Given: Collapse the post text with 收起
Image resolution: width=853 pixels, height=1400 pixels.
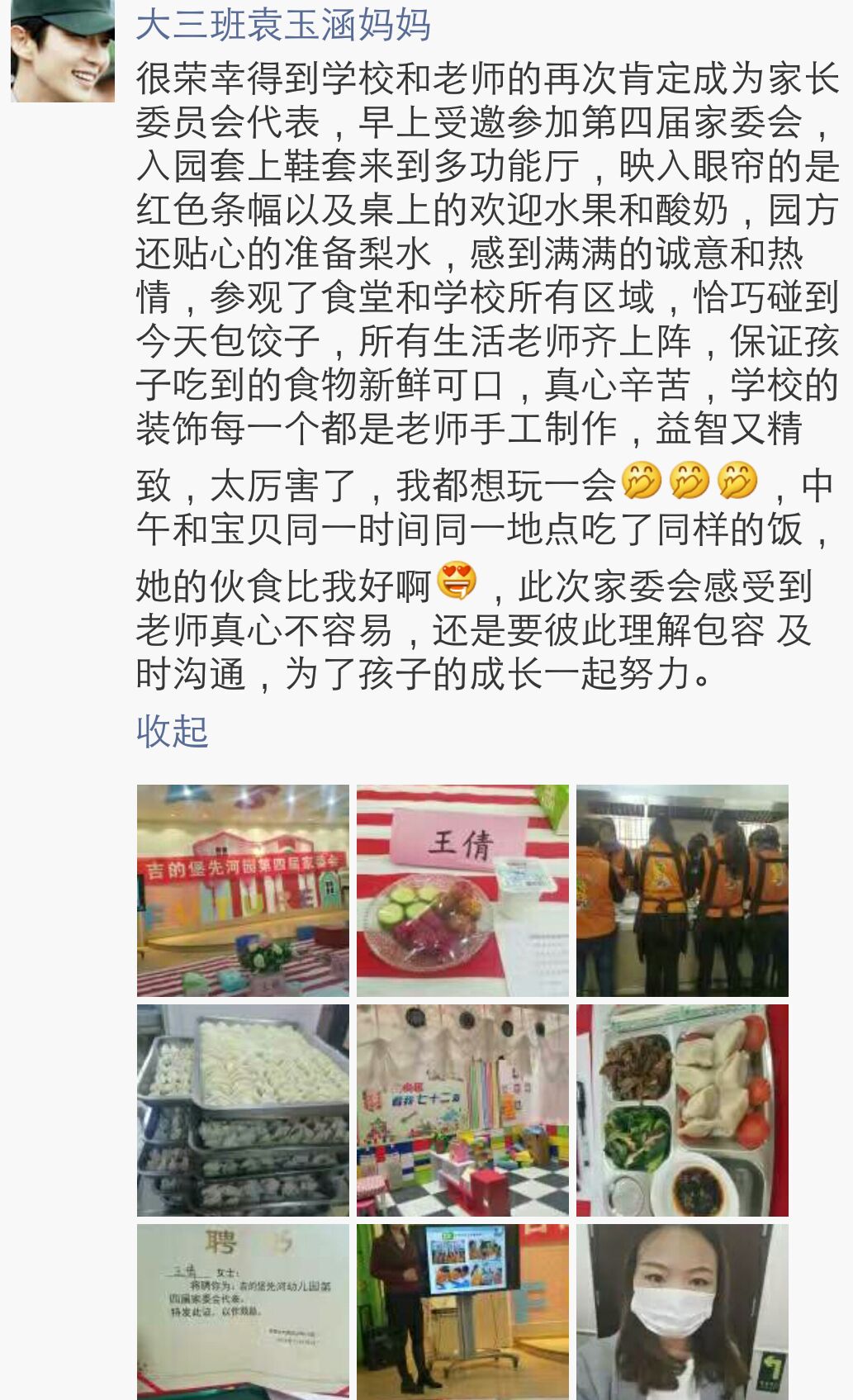Looking at the screenshot, I should (172, 731).
